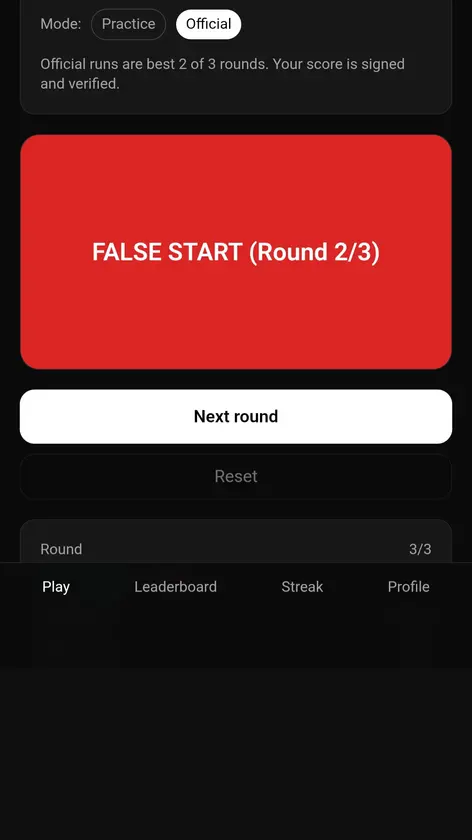The image size is (472, 840).
Task: Open the Play tab
Action: click(56, 587)
